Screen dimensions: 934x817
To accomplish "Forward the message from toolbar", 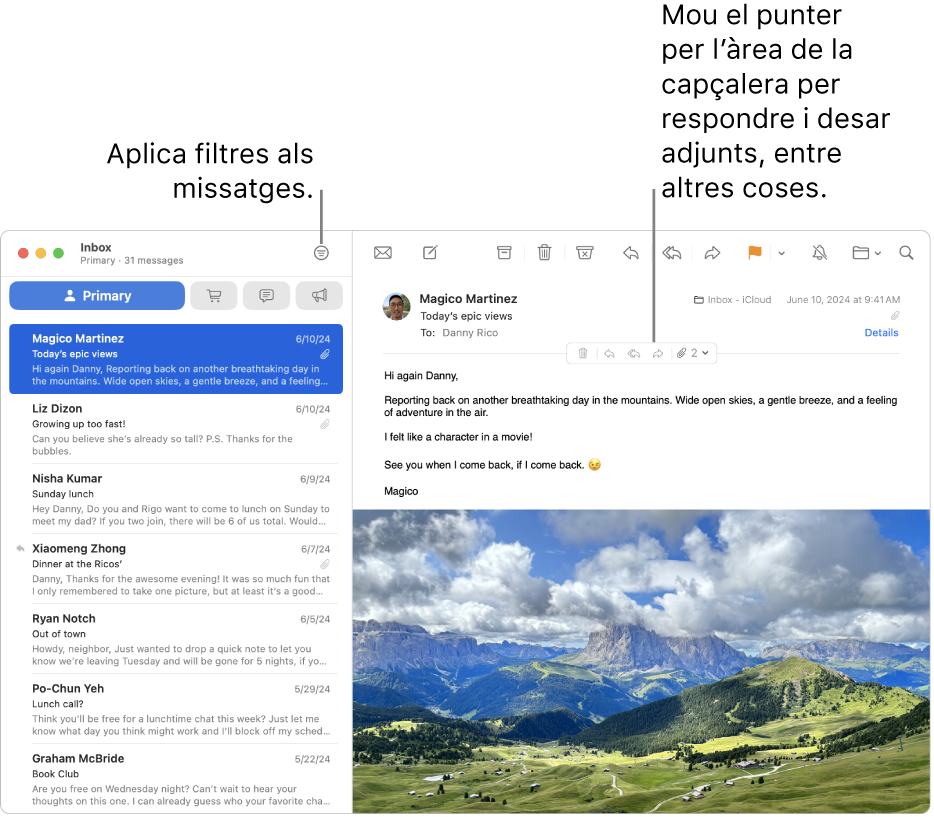I will [712, 253].
